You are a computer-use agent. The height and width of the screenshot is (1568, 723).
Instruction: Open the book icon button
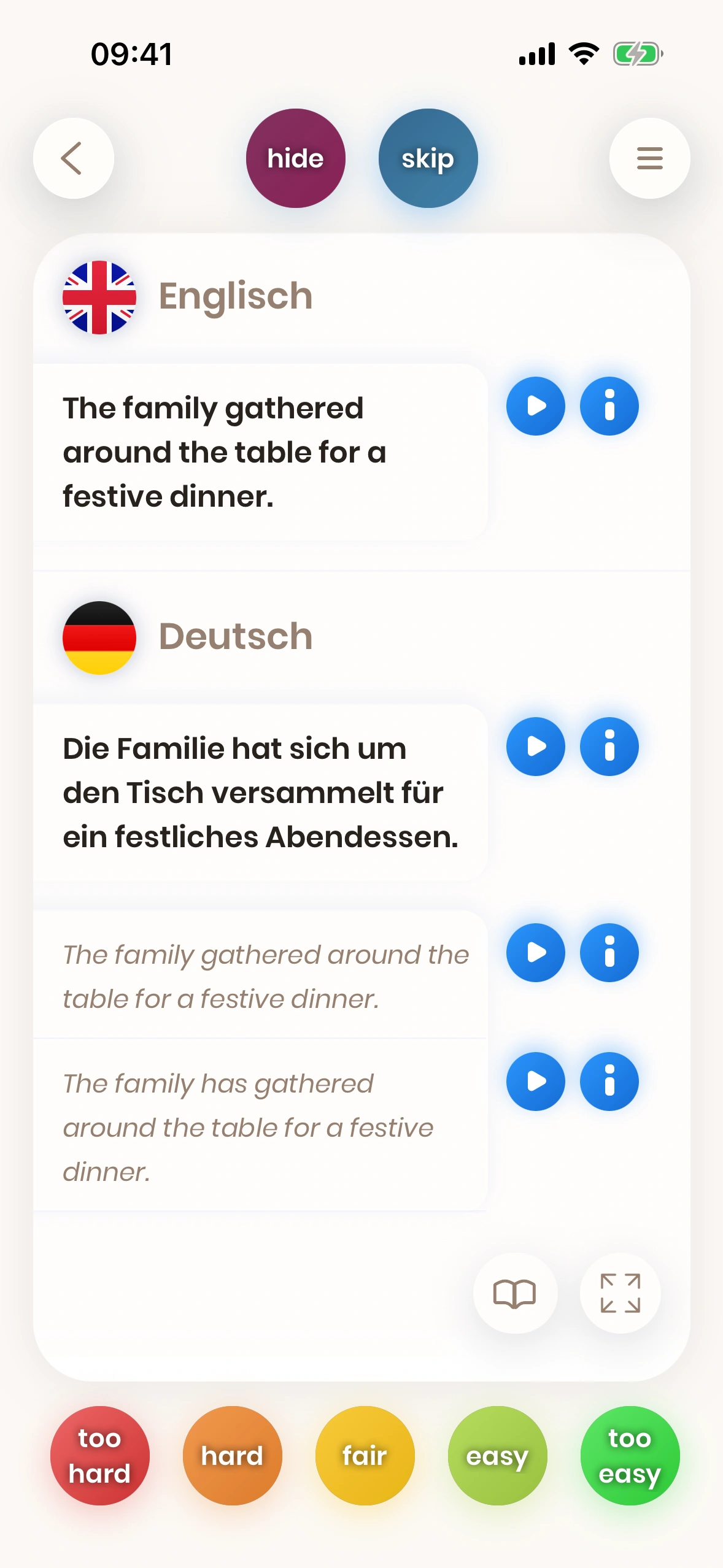(515, 1293)
